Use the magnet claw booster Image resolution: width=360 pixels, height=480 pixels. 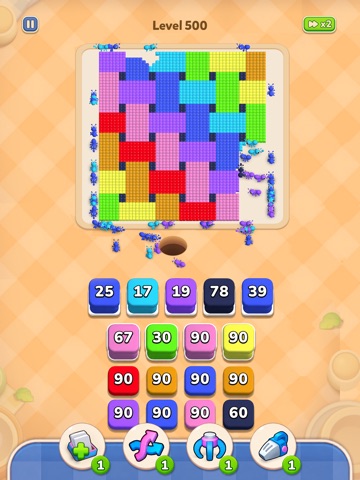210,448
